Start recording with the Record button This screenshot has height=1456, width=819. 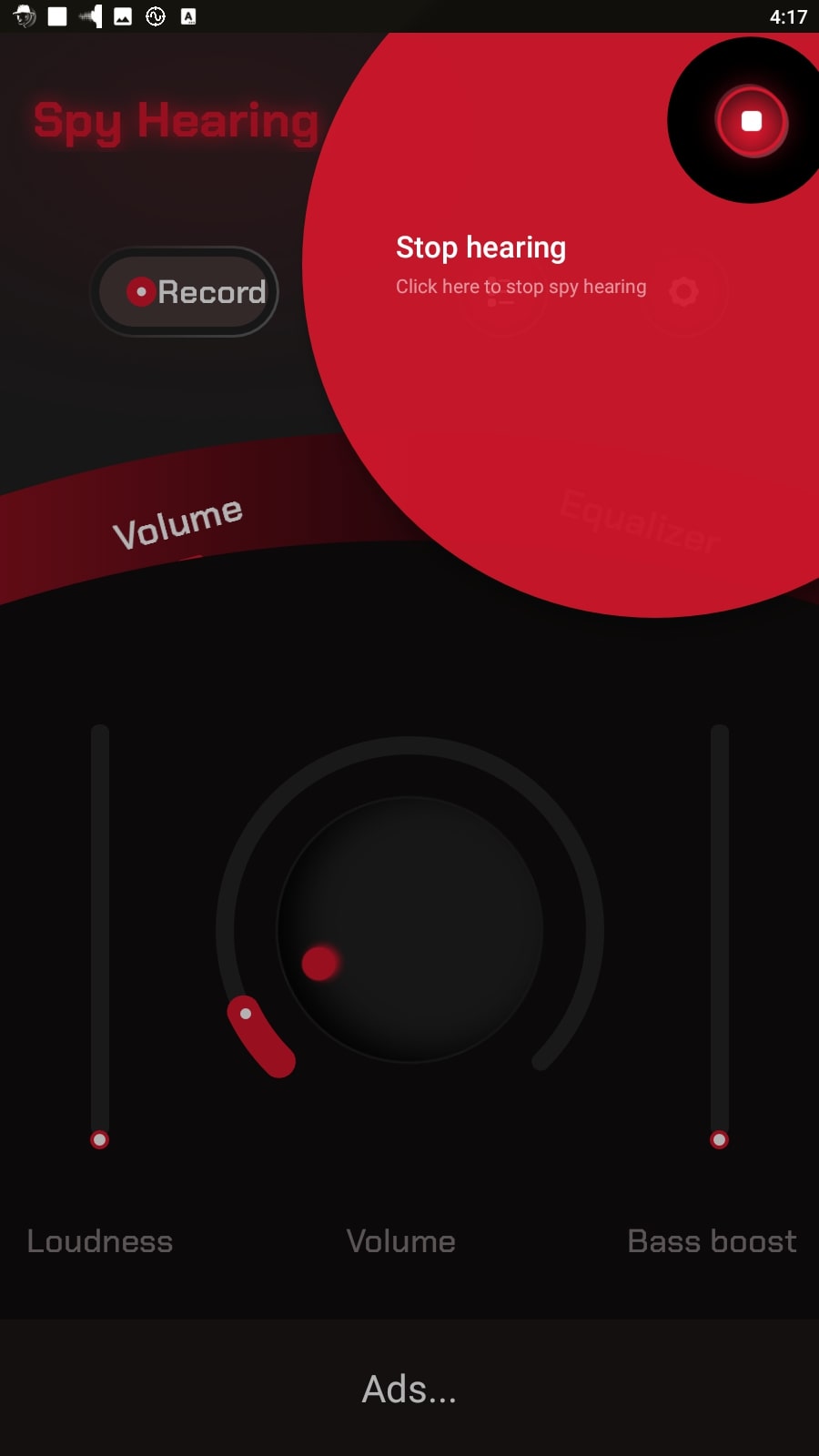click(185, 291)
